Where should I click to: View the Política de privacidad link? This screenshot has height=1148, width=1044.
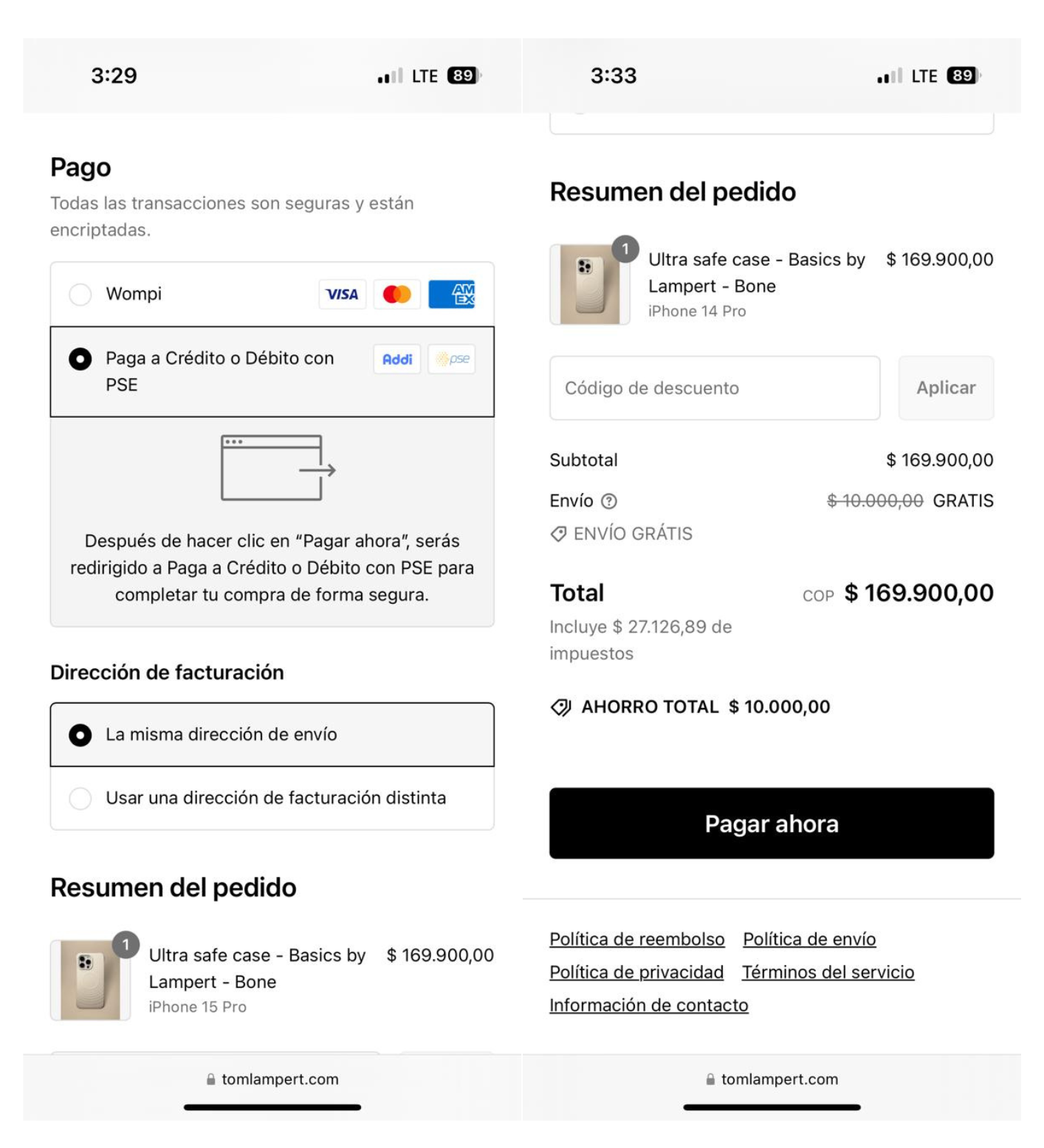click(x=636, y=972)
